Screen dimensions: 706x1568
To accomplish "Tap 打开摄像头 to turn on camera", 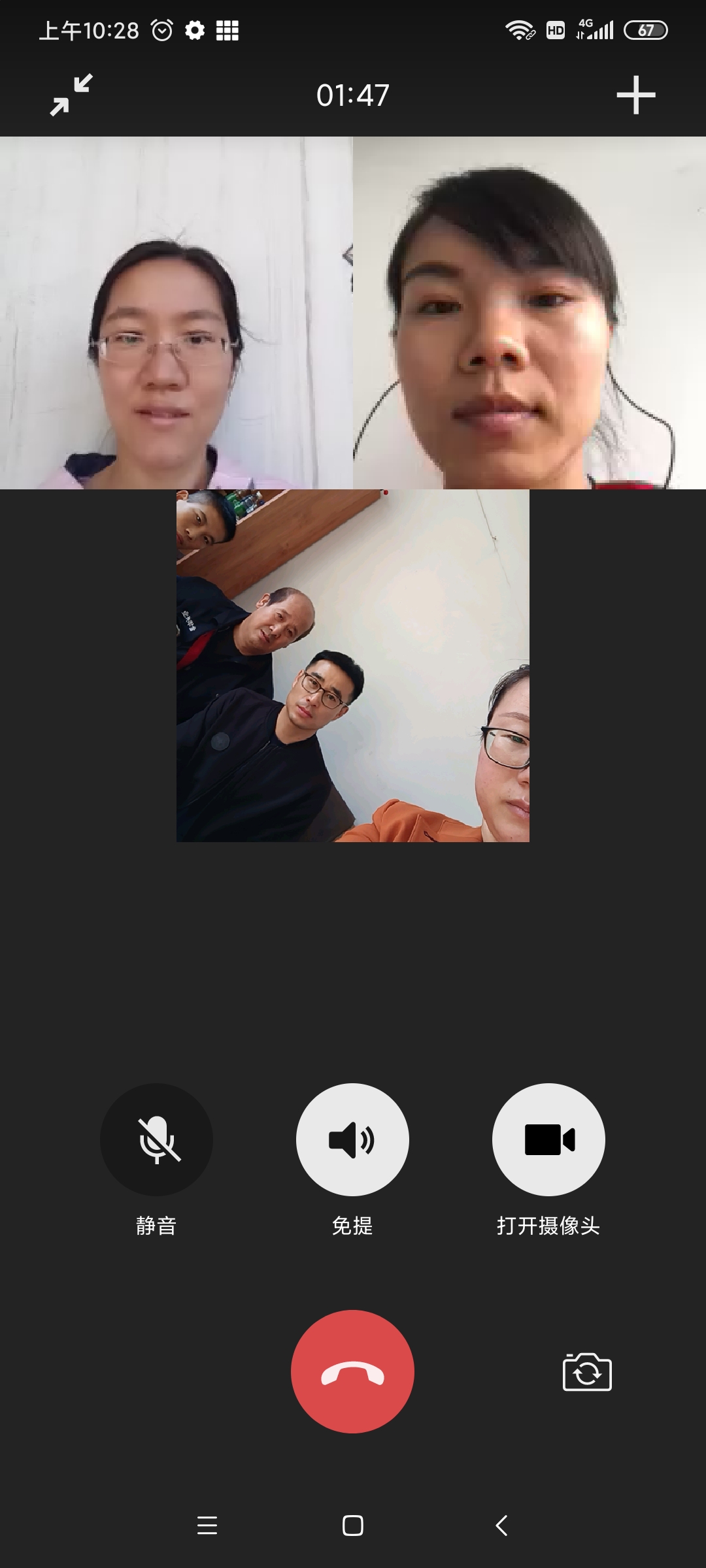I will pyautogui.click(x=548, y=1140).
